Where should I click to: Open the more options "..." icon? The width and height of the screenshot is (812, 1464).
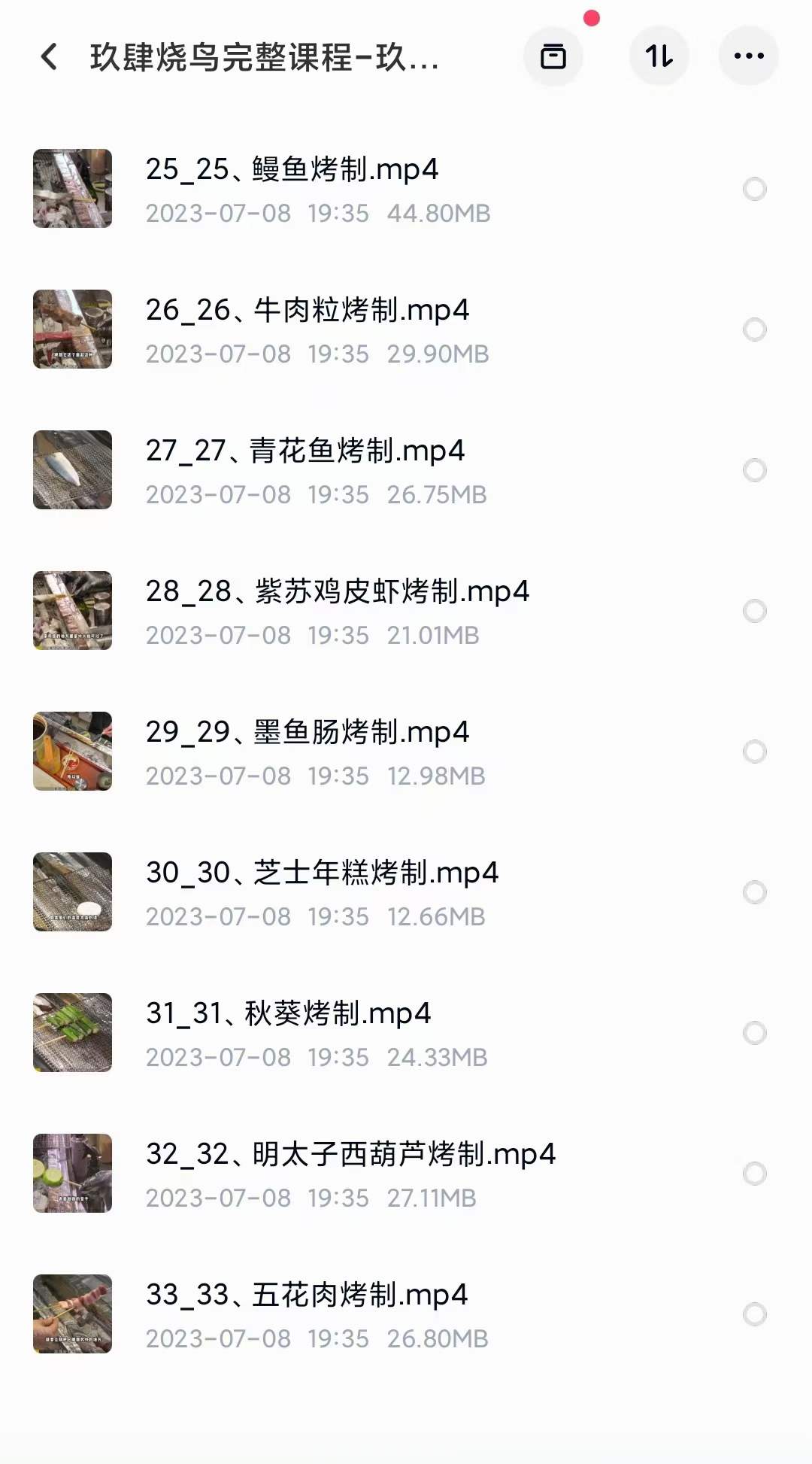pos(749,54)
